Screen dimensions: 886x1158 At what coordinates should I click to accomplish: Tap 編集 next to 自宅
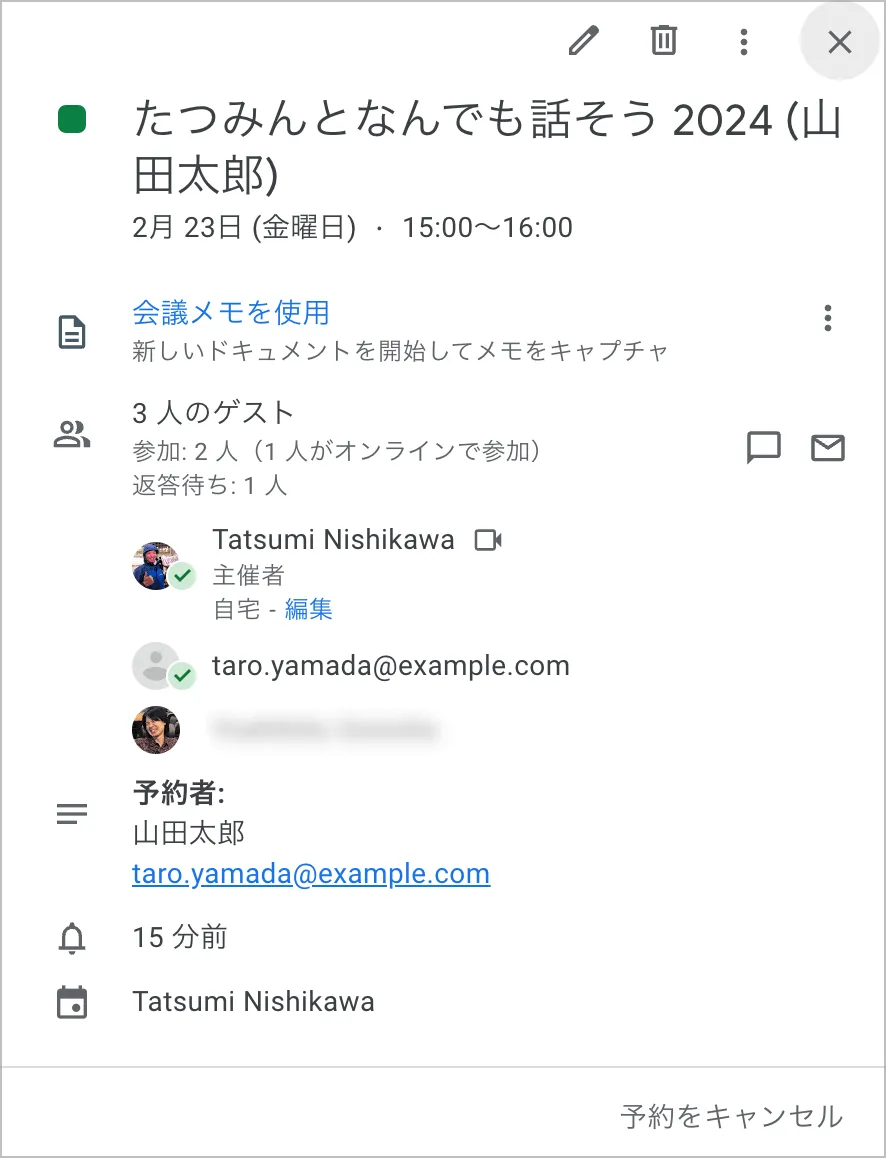pos(309,609)
